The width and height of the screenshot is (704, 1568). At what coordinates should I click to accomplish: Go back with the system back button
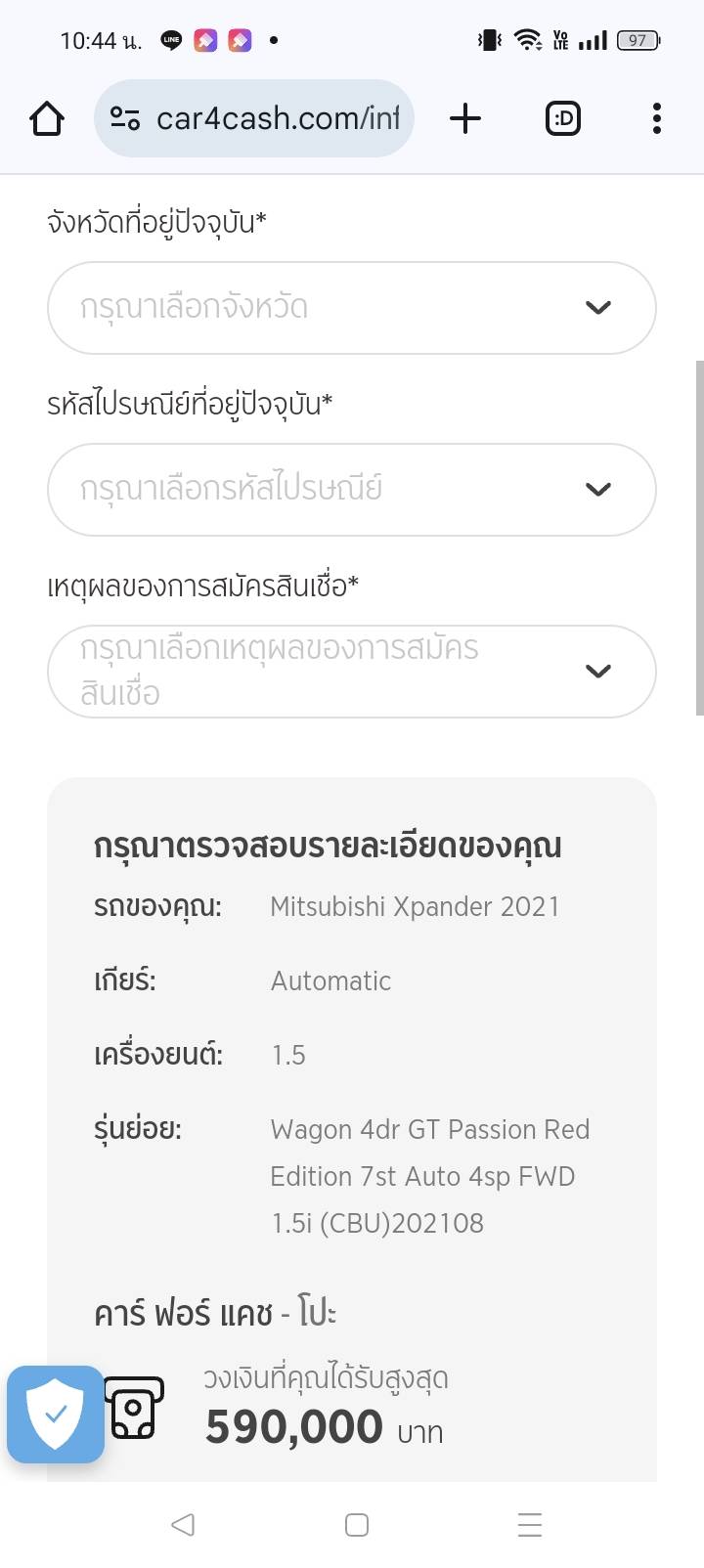(x=183, y=1524)
